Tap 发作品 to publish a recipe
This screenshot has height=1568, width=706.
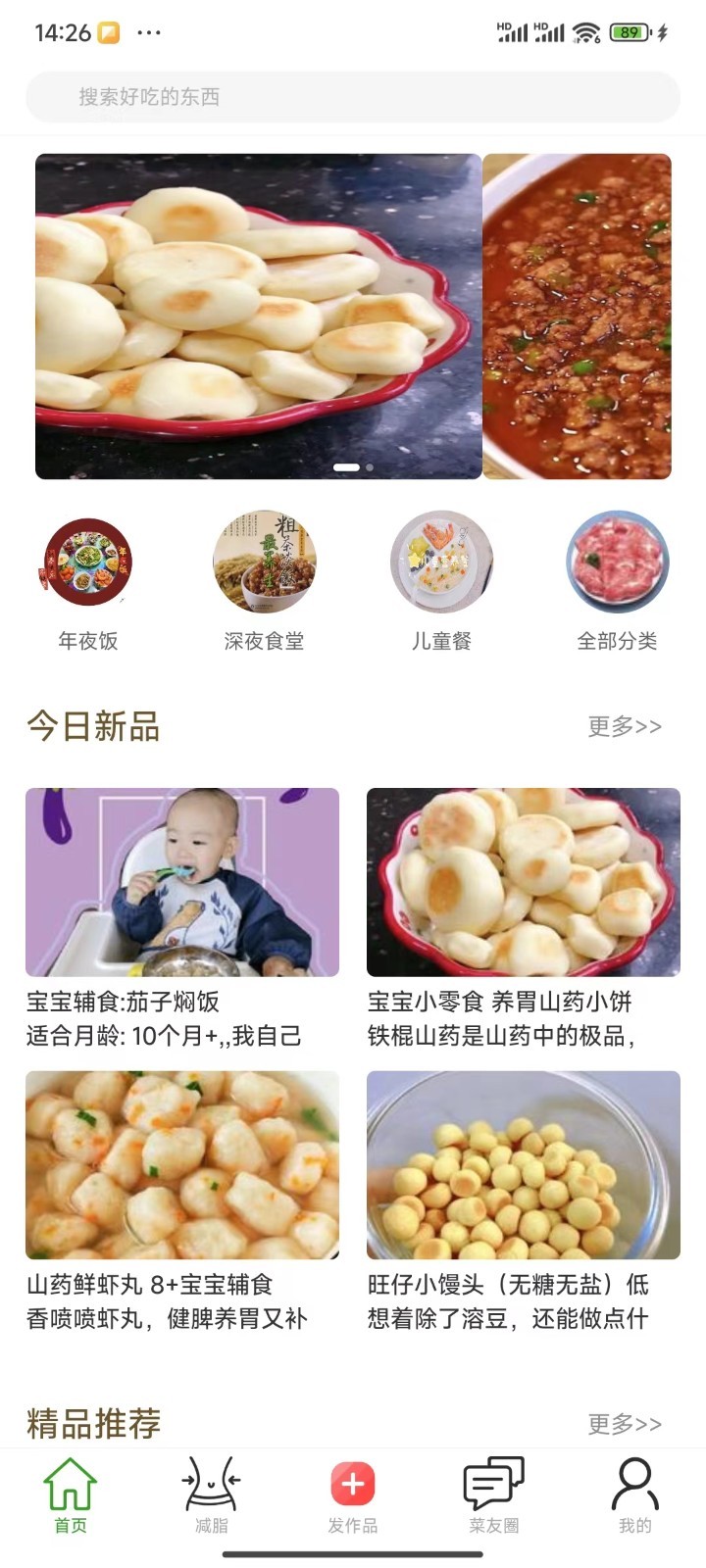[353, 1495]
